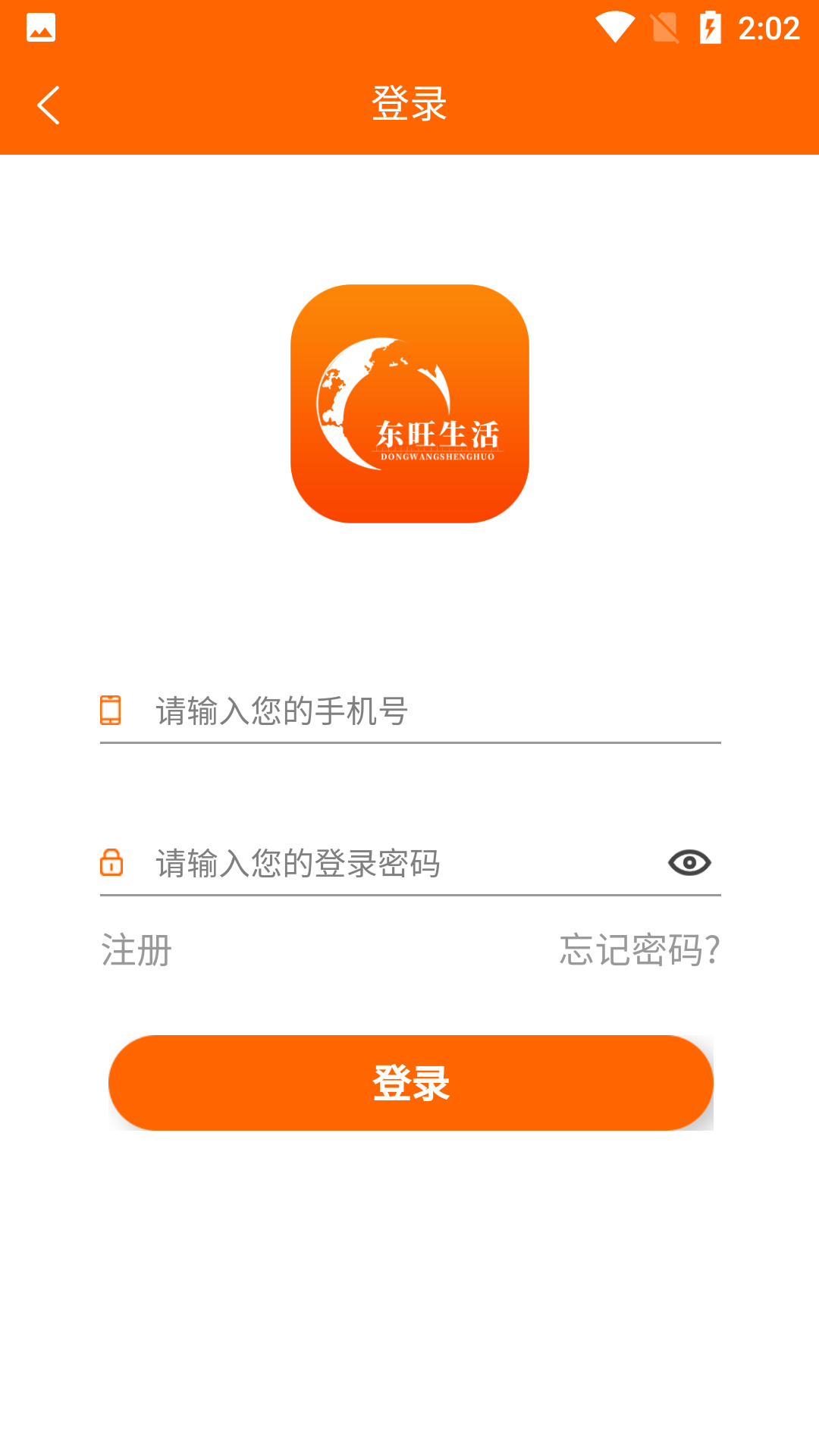Viewport: 819px width, 1456px height.
Task: Open the 注册 registration link
Action: [136, 950]
